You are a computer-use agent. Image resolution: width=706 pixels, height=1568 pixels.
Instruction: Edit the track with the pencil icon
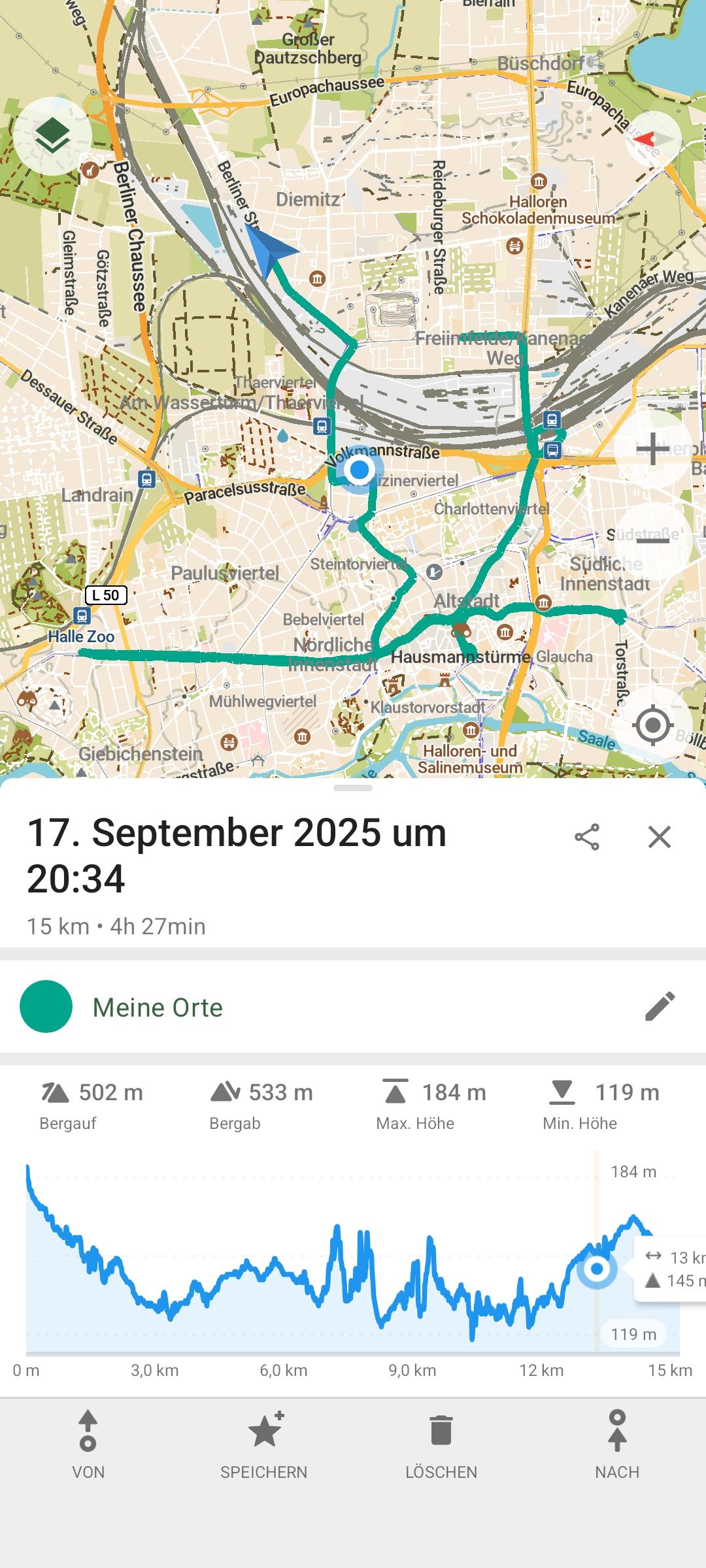point(660,1006)
